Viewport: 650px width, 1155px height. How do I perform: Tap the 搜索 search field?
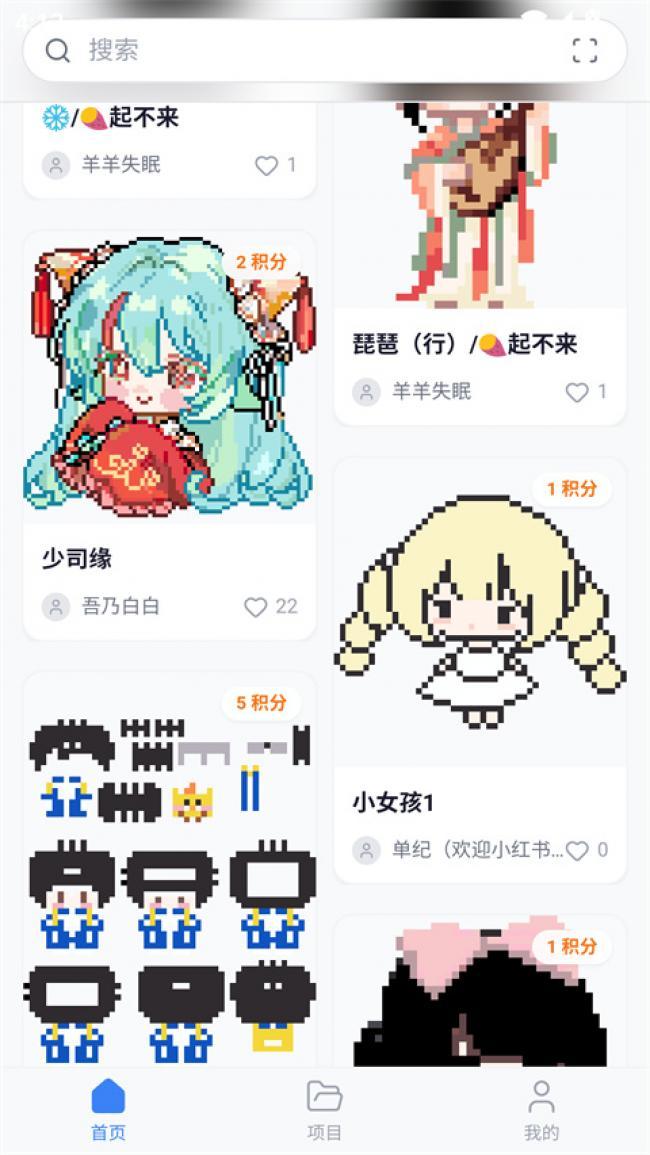click(300, 50)
